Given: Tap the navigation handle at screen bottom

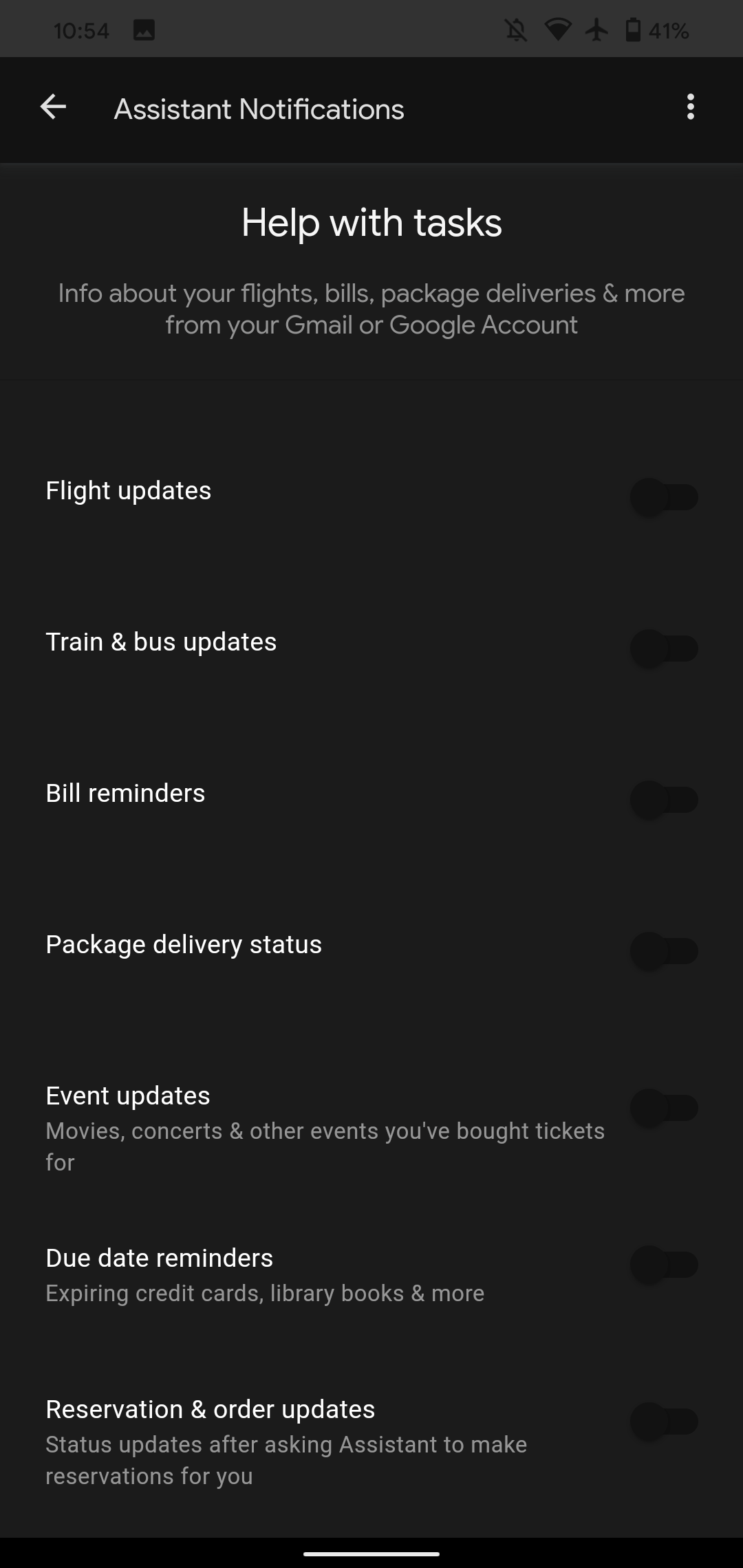Looking at the screenshot, I should click(371, 1551).
